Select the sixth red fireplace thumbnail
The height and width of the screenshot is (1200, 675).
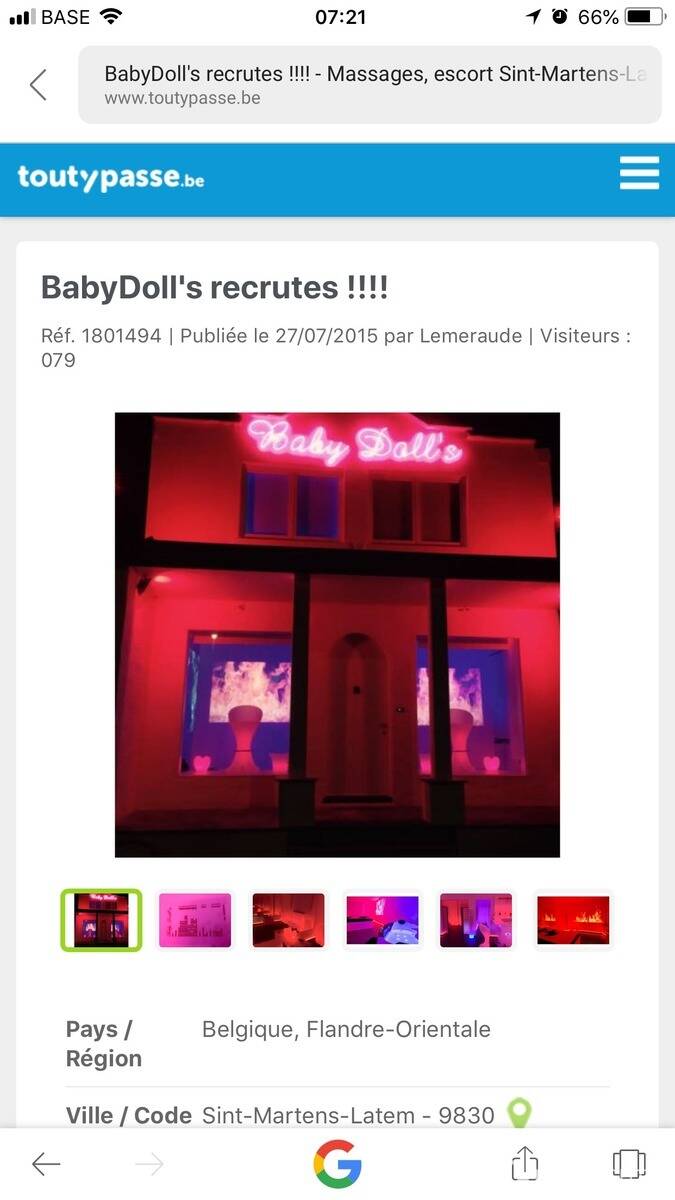click(573, 920)
